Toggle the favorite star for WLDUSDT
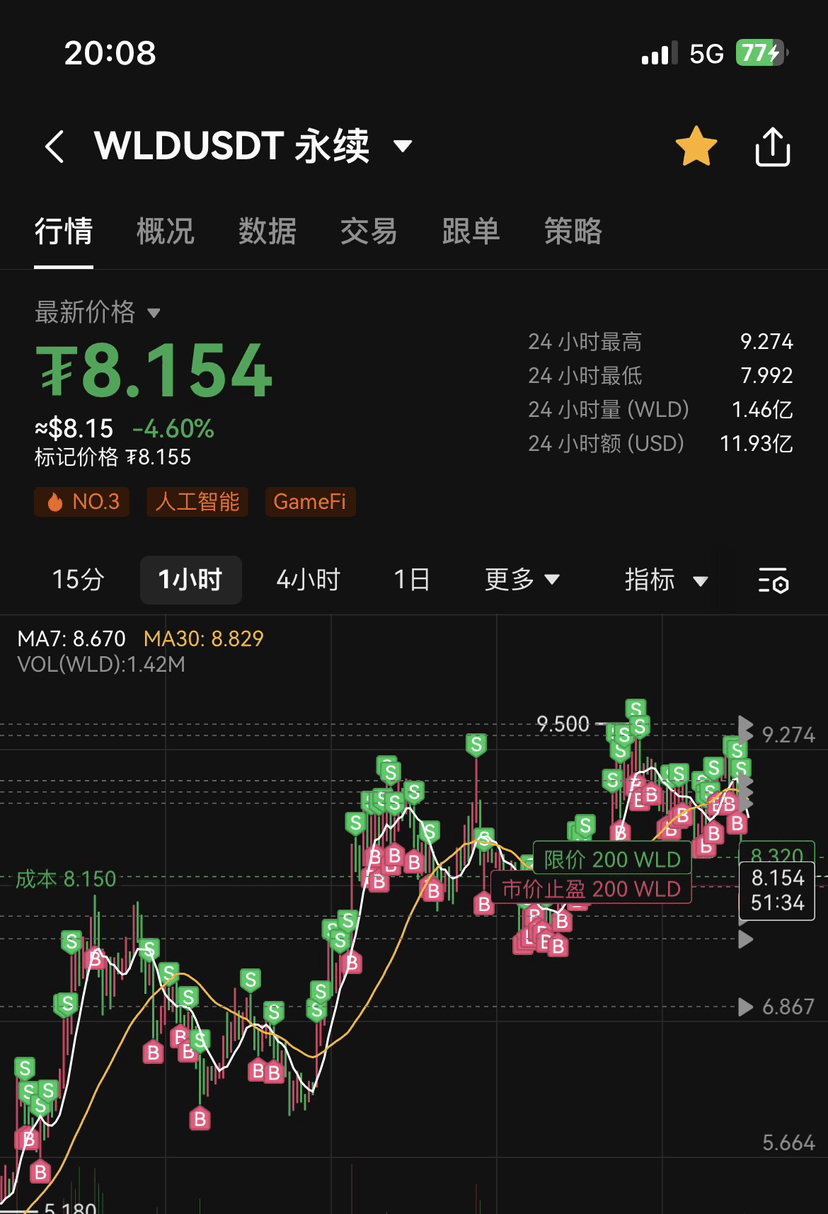Viewport: 828px width, 1214px height. [696, 147]
